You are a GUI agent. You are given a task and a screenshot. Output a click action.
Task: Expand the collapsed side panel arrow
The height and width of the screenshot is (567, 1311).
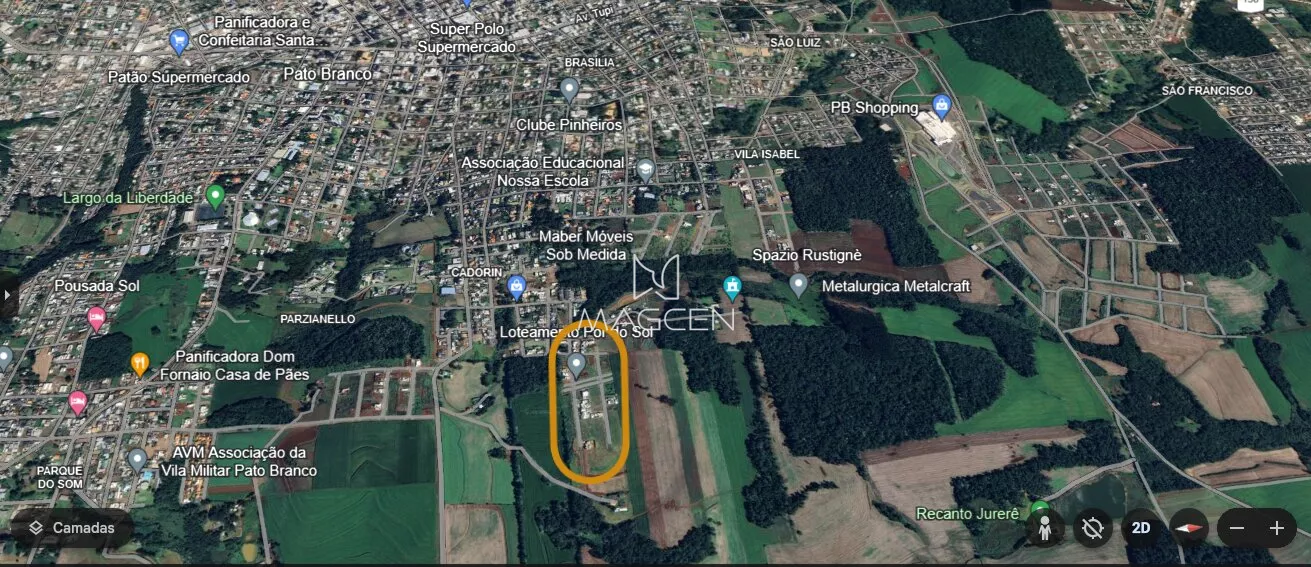point(8,295)
